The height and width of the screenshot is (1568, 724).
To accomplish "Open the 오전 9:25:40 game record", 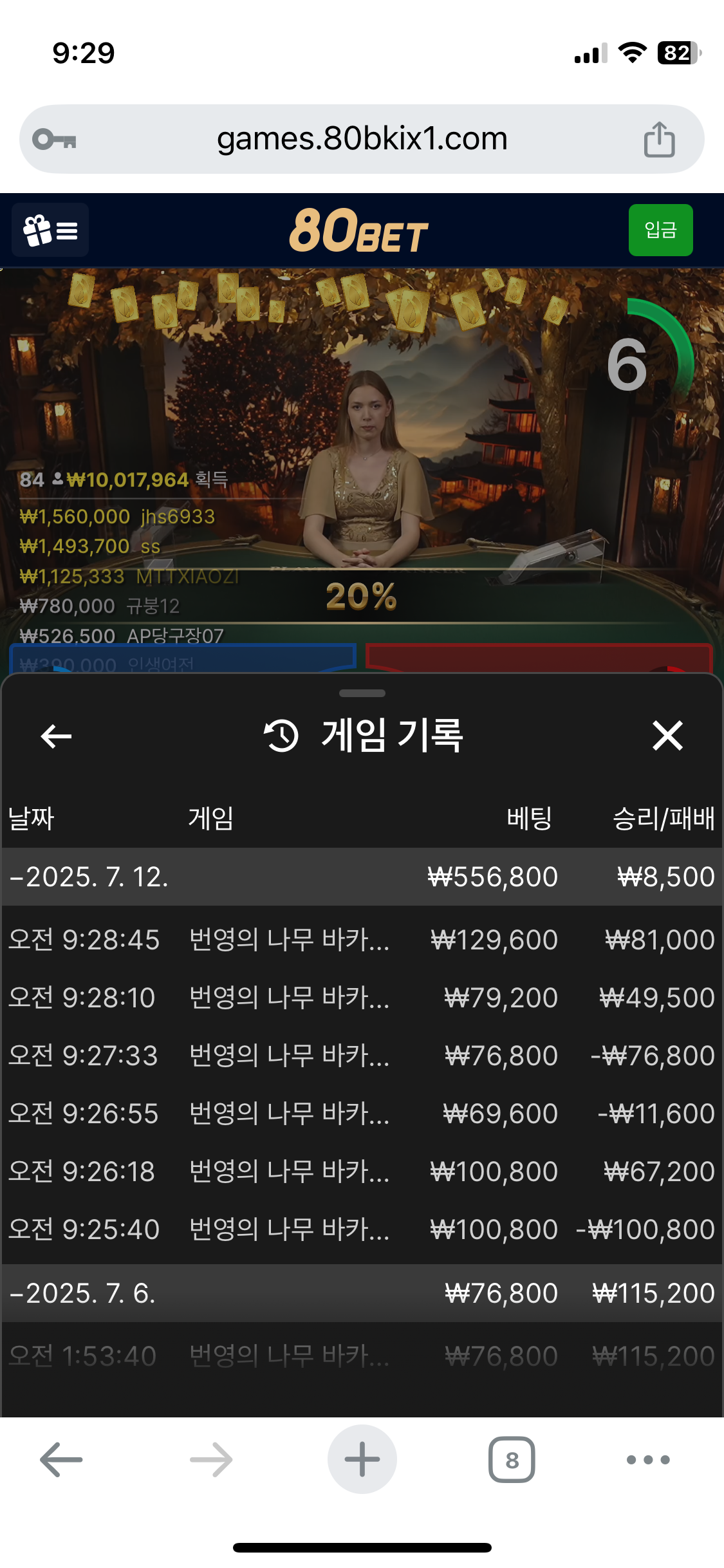I will tap(362, 1229).
